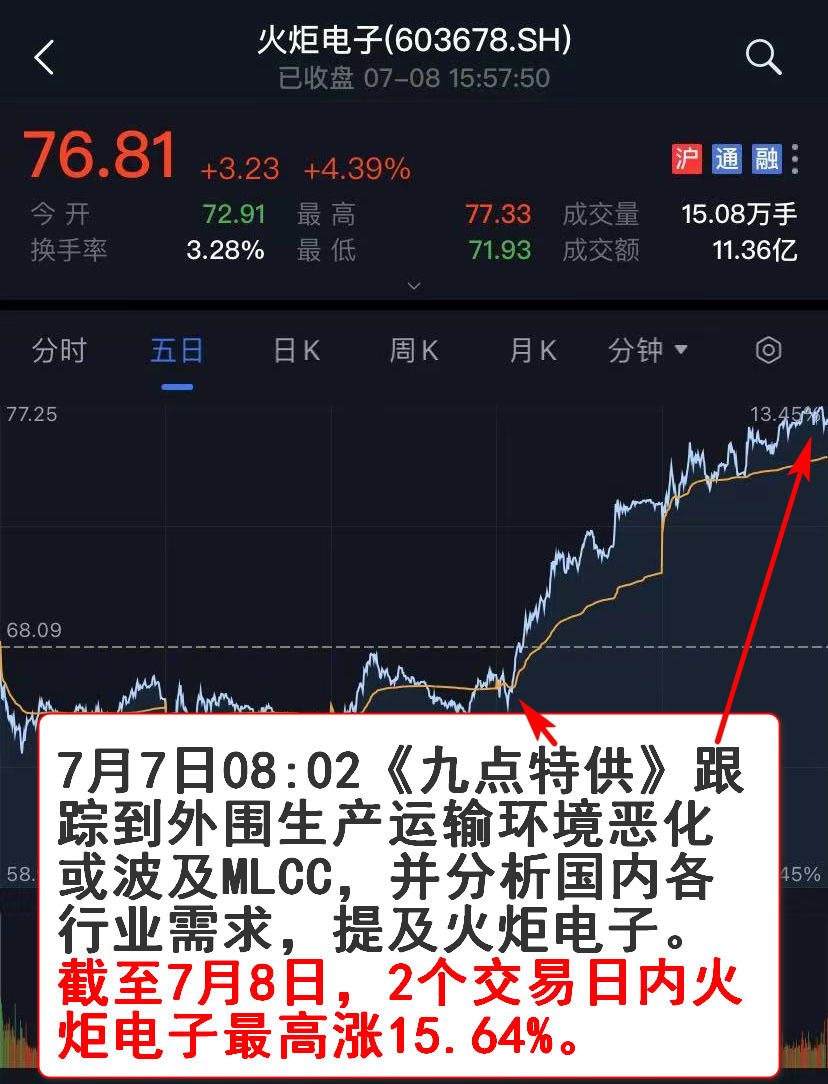Tap the 换手率 value 3.28%

pyautogui.click(x=226, y=251)
